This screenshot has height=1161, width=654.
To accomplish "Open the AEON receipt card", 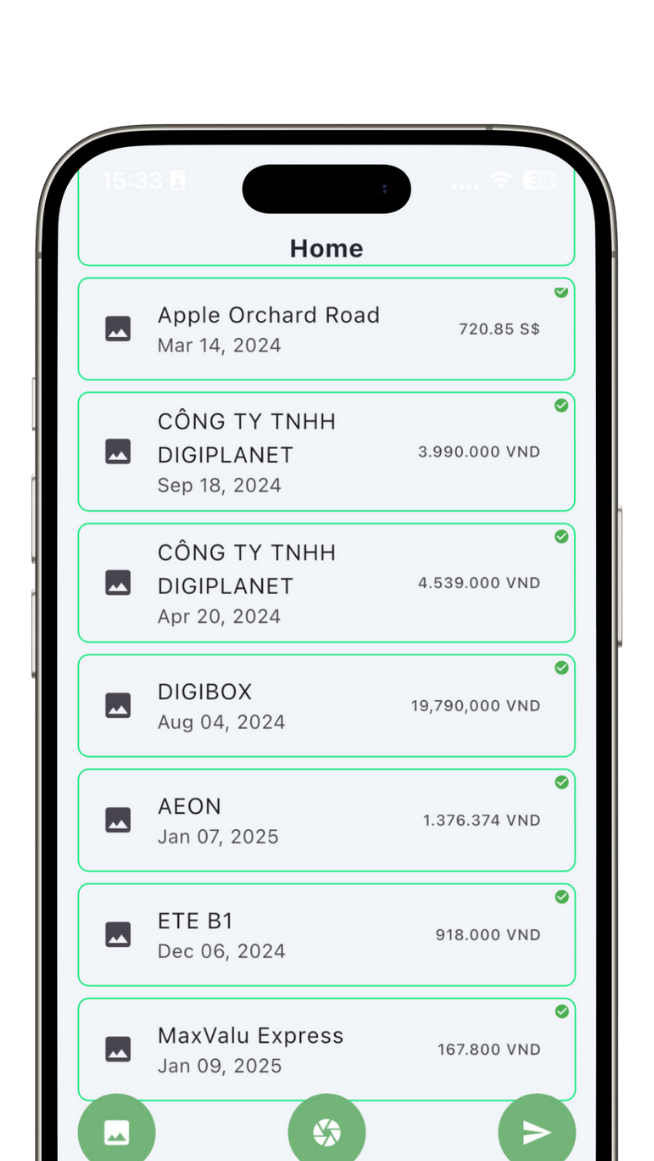I will click(x=326, y=820).
